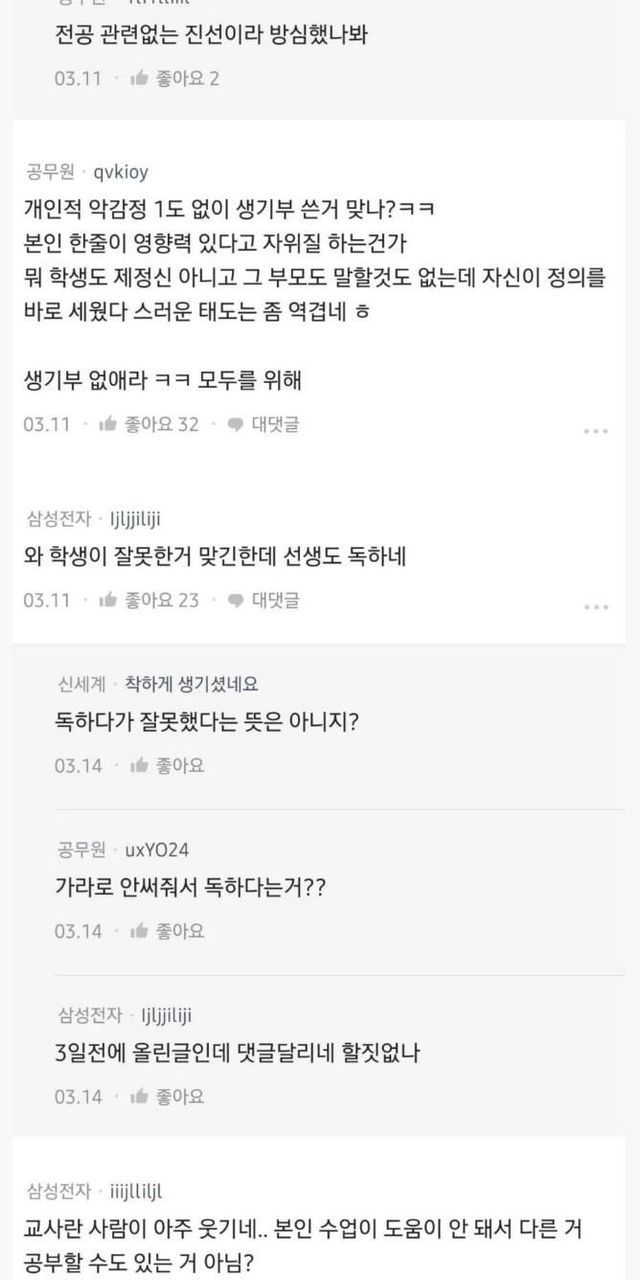The width and height of the screenshot is (640, 1280).
Task: Tap 대댓글 under the 선생도 독하네 comment
Action: pyautogui.click(x=263, y=600)
